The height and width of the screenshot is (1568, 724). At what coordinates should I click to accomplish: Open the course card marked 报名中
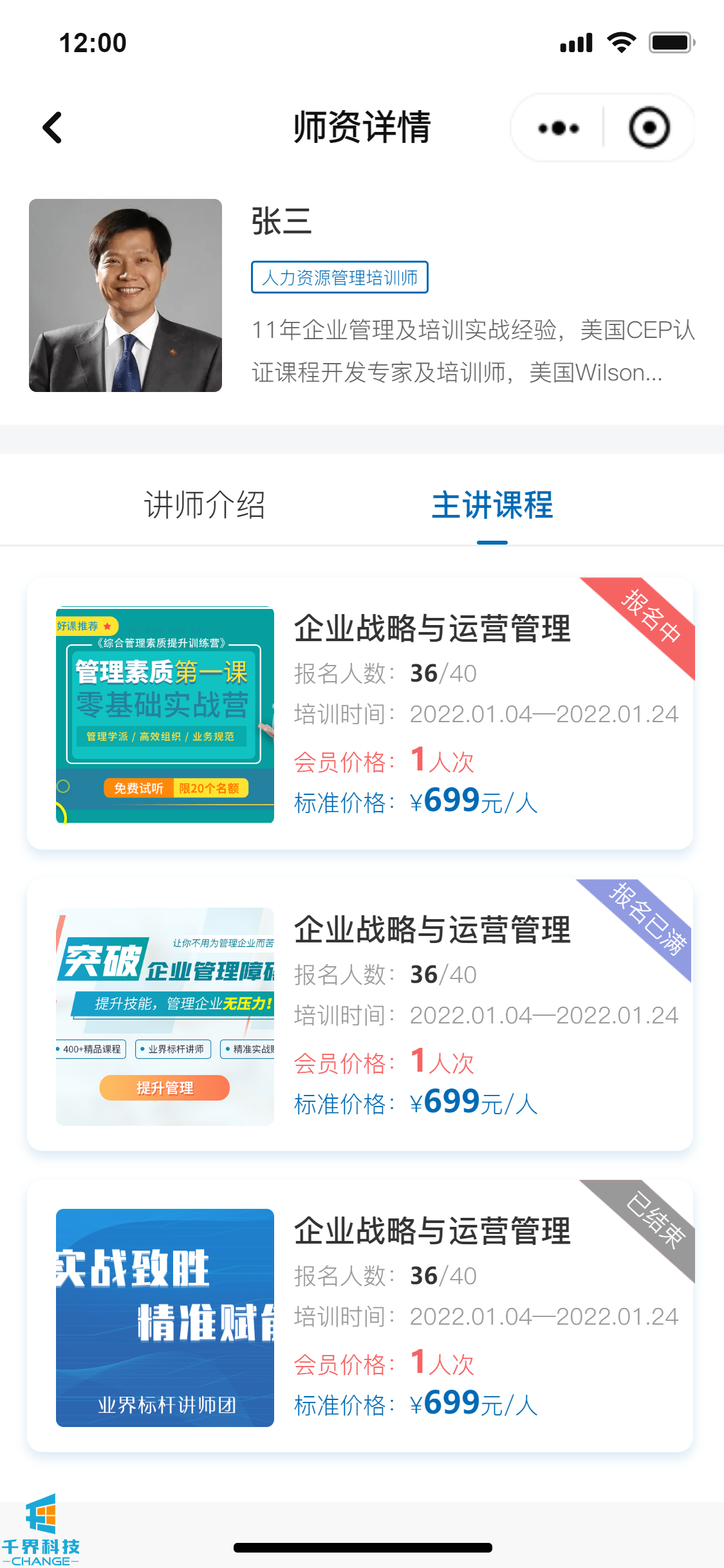coord(360,714)
